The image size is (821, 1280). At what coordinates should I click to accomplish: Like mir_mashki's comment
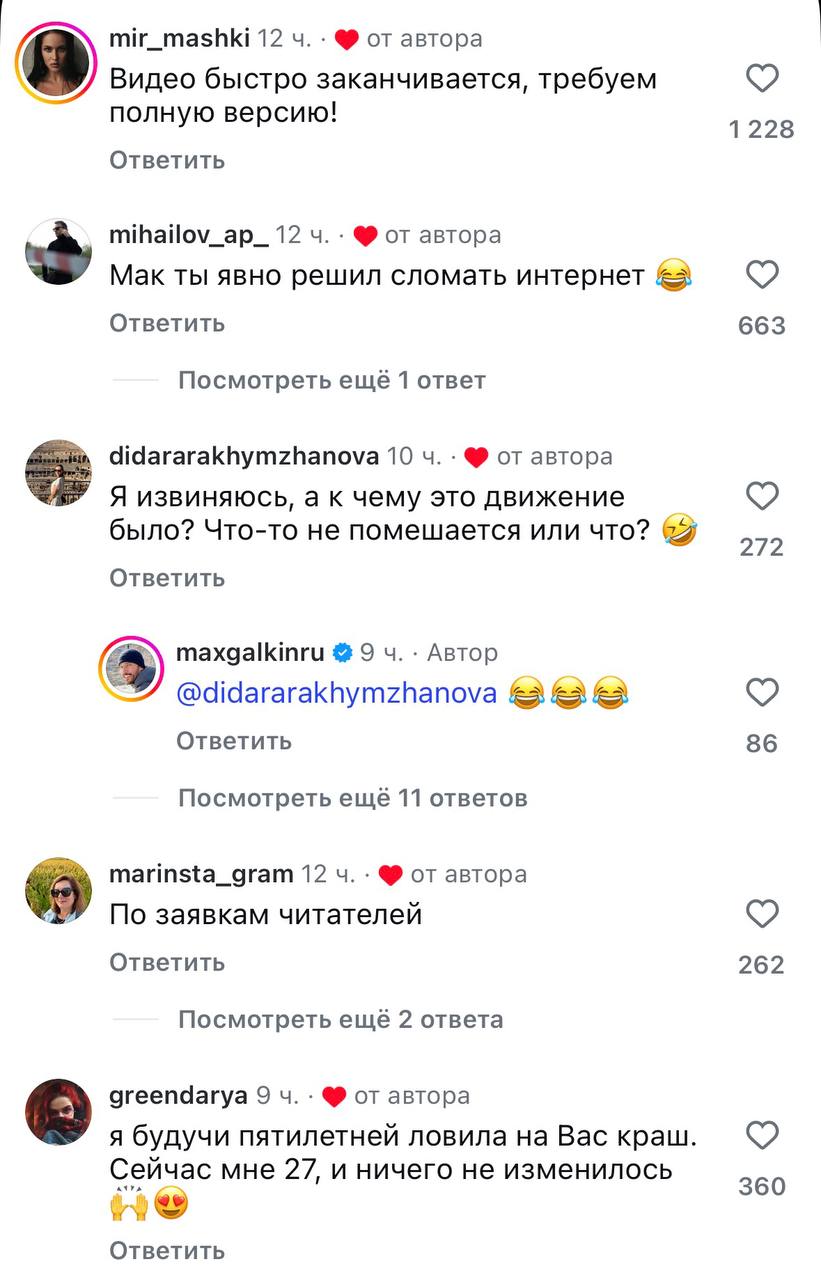click(762, 79)
